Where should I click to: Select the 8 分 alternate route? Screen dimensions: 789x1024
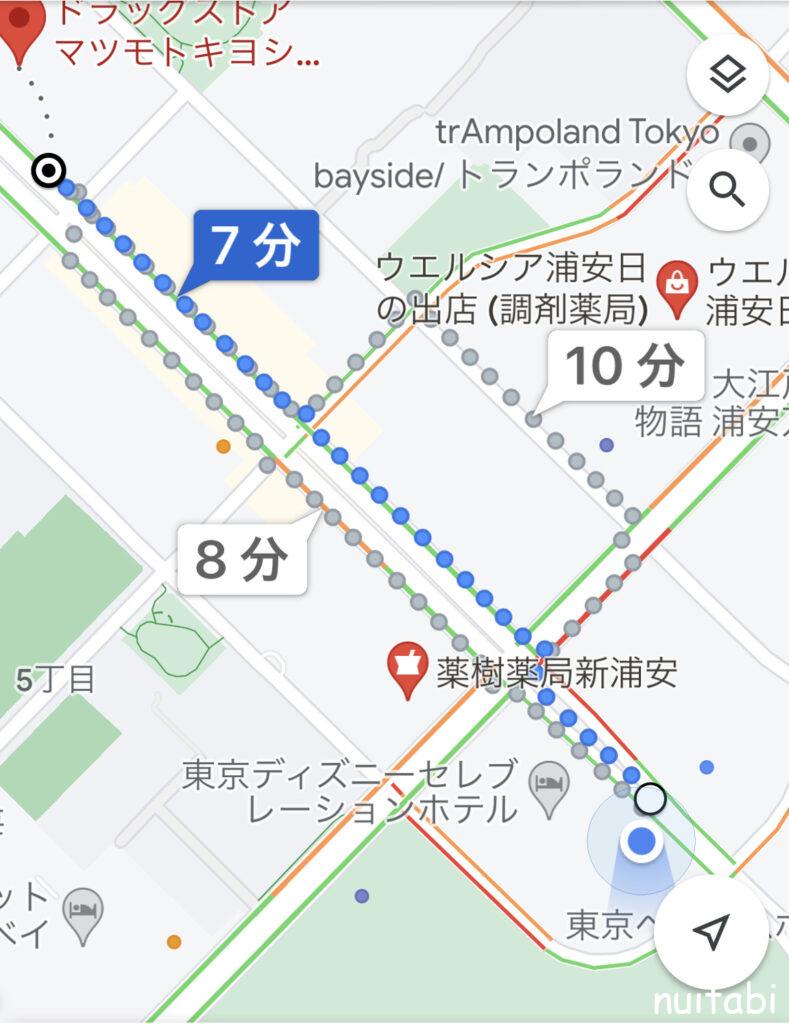point(242,560)
